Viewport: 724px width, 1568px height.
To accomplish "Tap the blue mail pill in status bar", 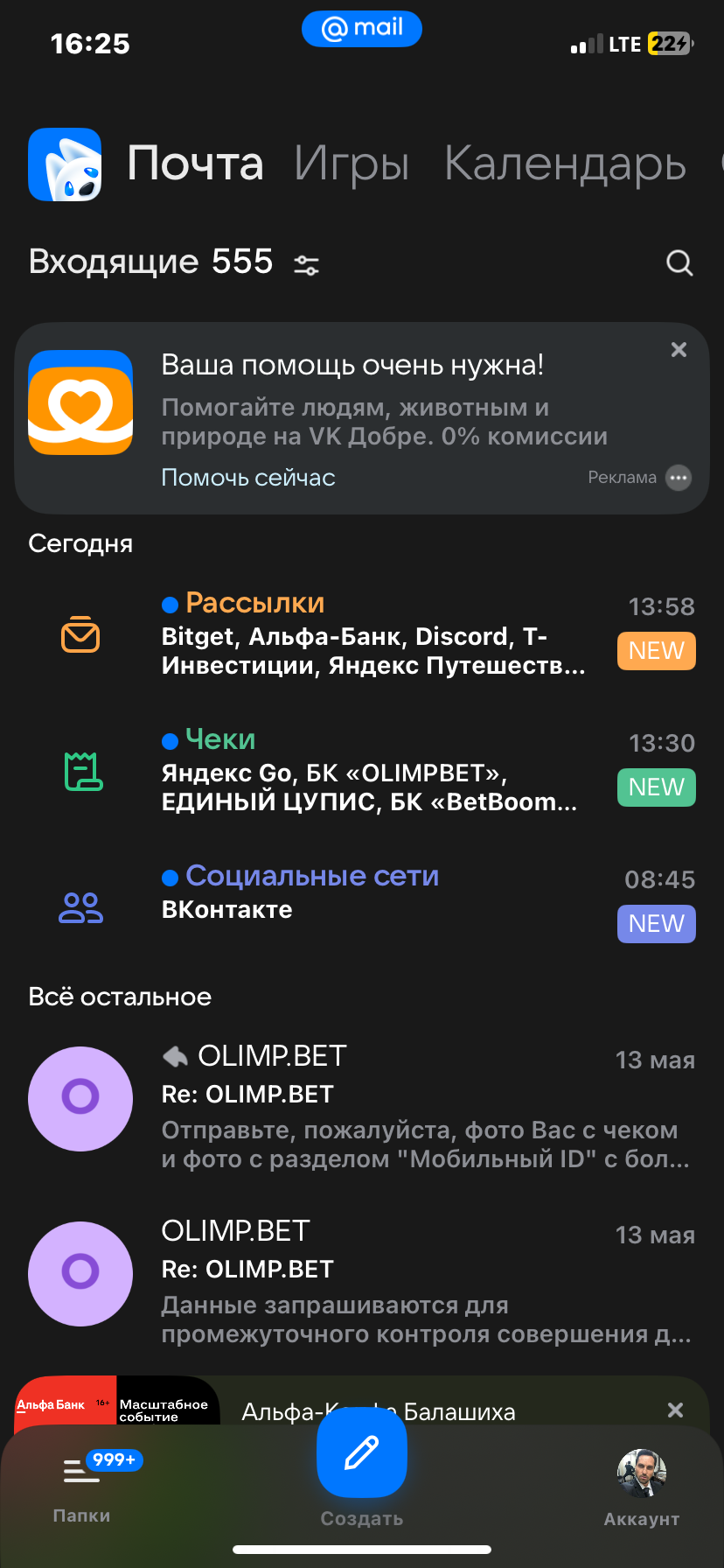I will (x=362, y=28).
